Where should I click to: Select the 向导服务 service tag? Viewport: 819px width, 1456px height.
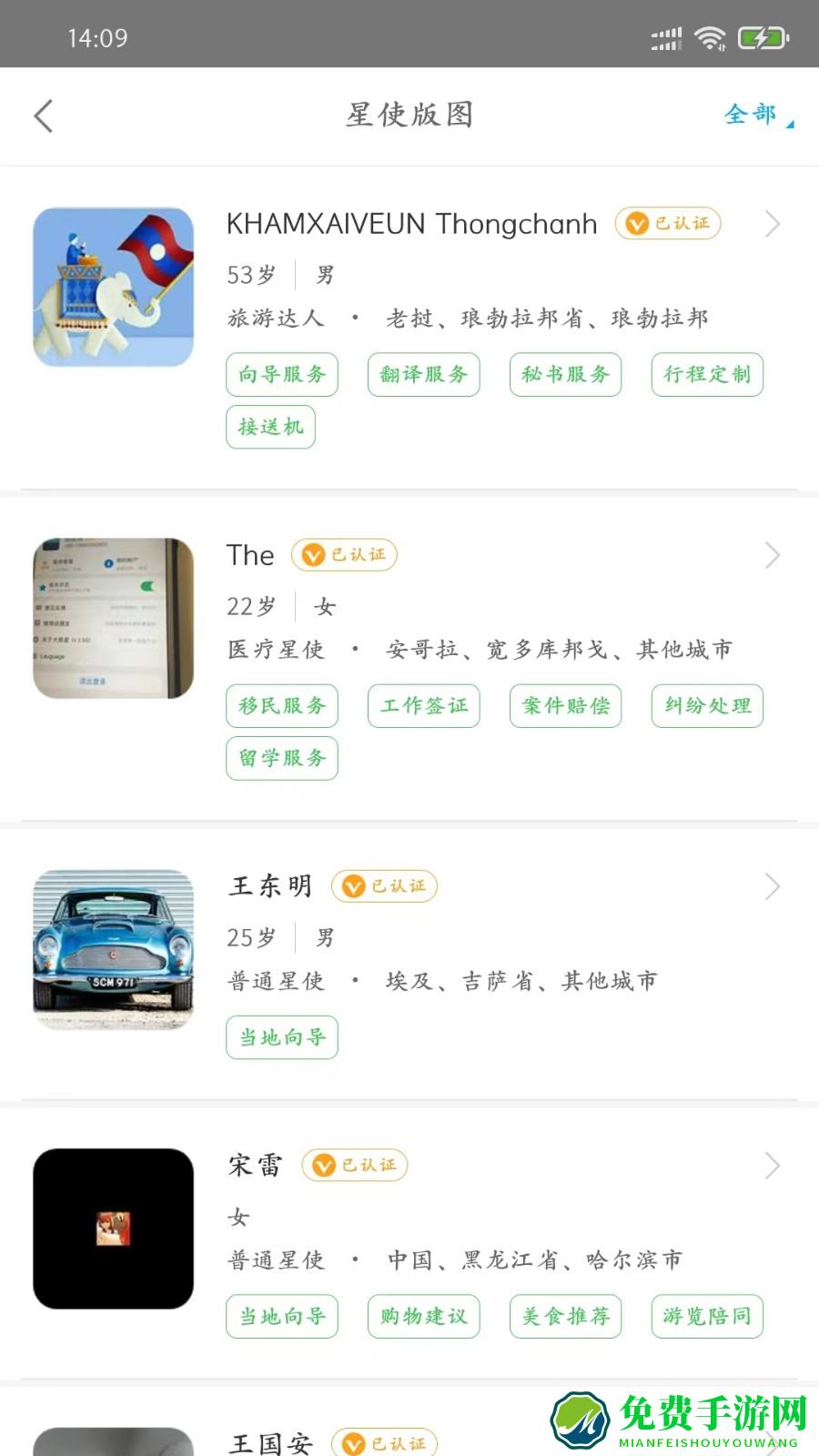[282, 374]
